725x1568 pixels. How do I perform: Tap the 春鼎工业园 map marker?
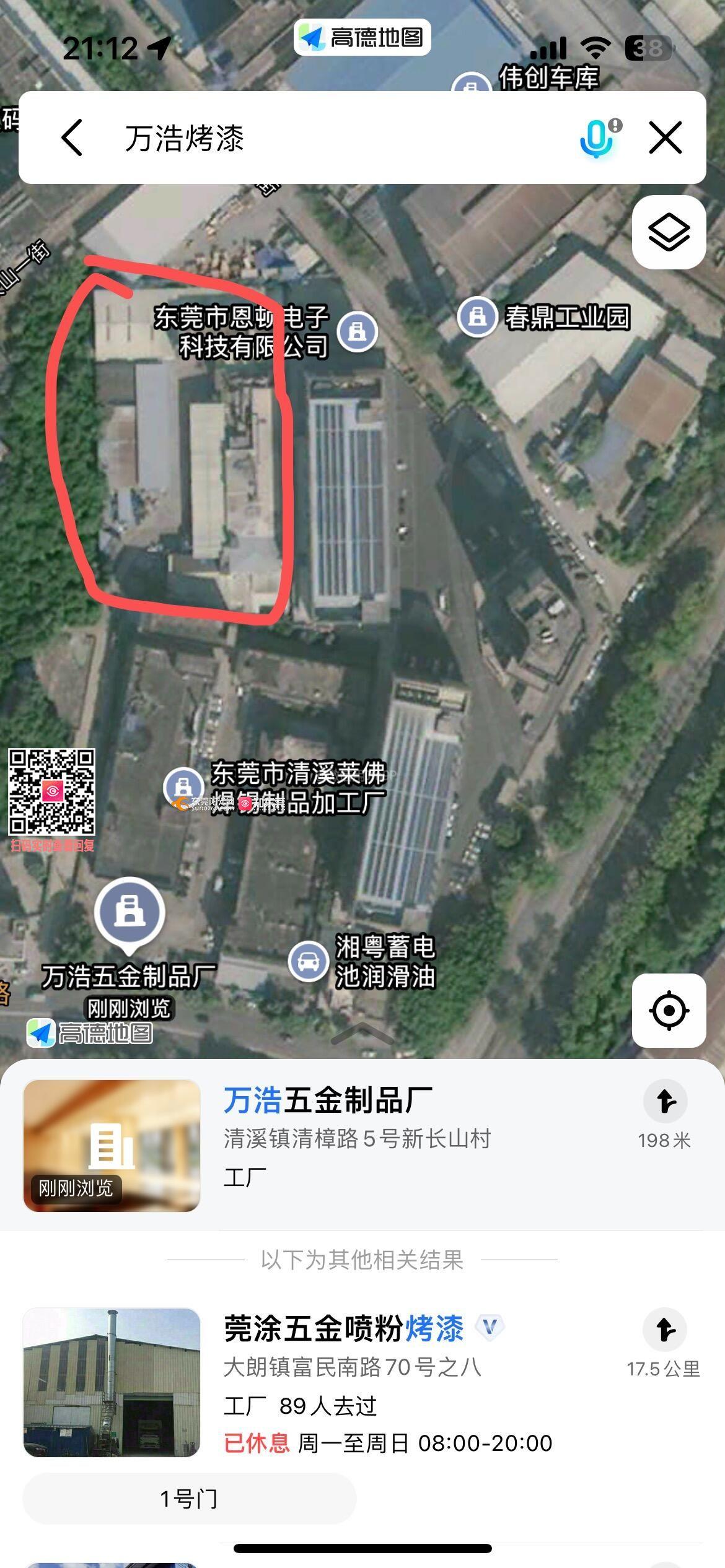477,316
